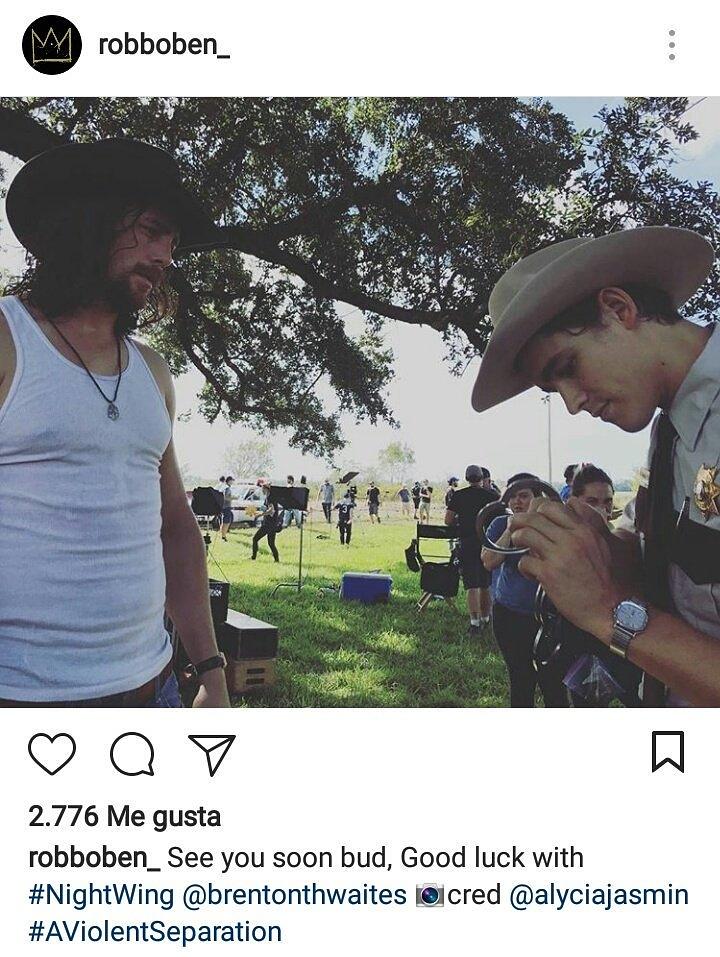View the 2.776 Me gusta likes list
The width and height of the screenshot is (720, 957).
[125, 816]
